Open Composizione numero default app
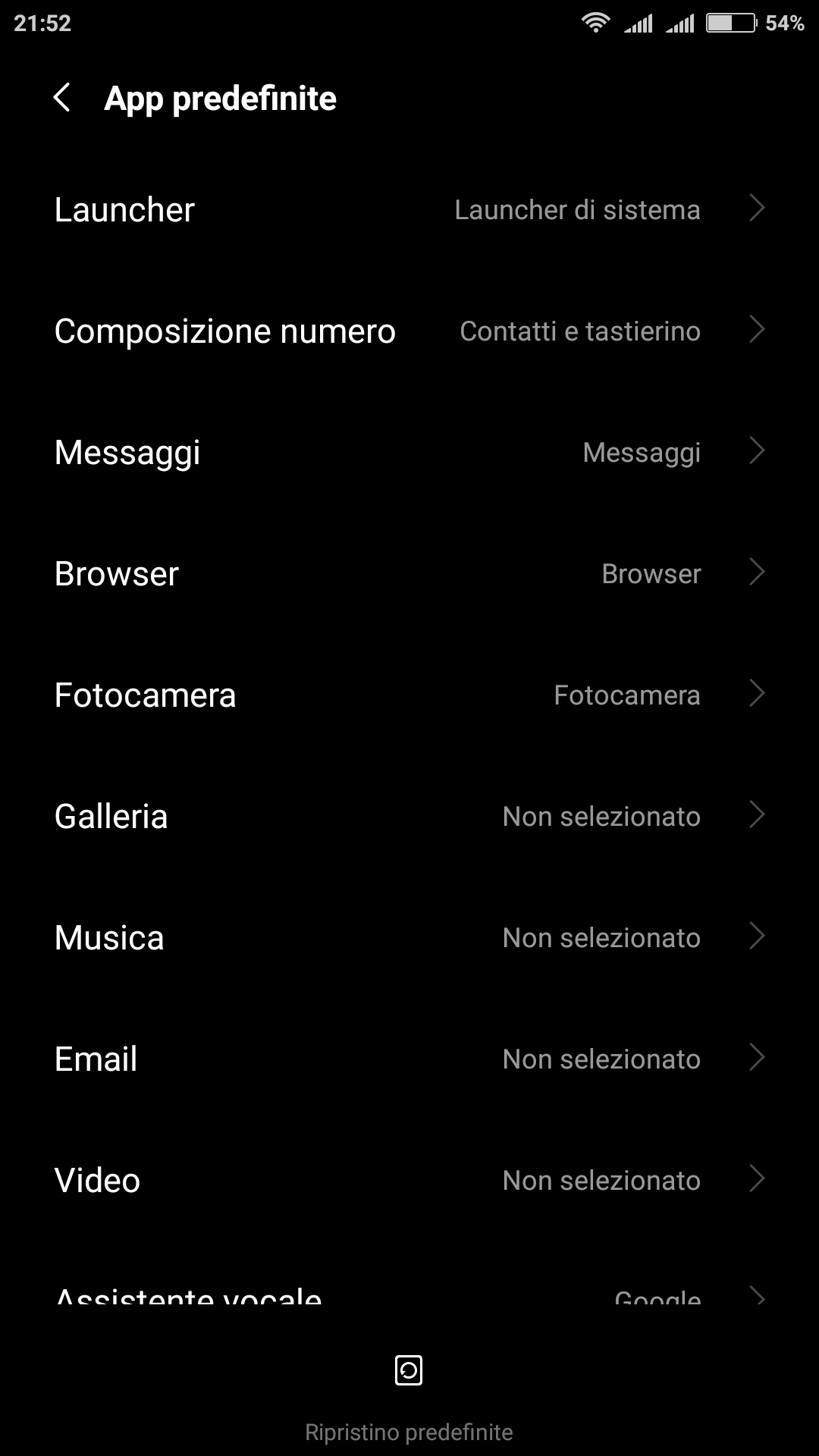 (x=409, y=331)
